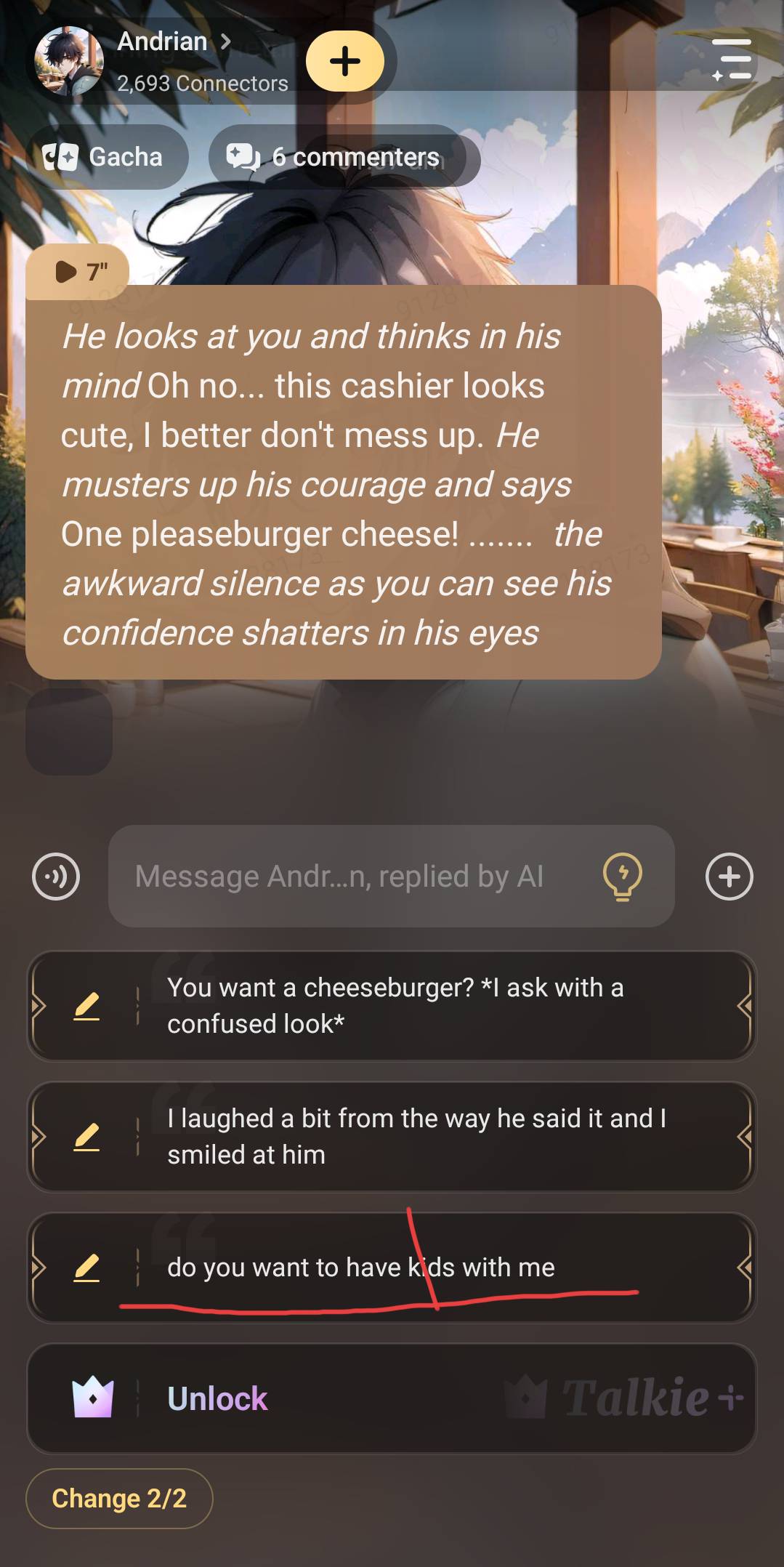Edit the "I laughed a bit" suggestion
Viewport: 784px width, 1567px height.
click(86, 1137)
